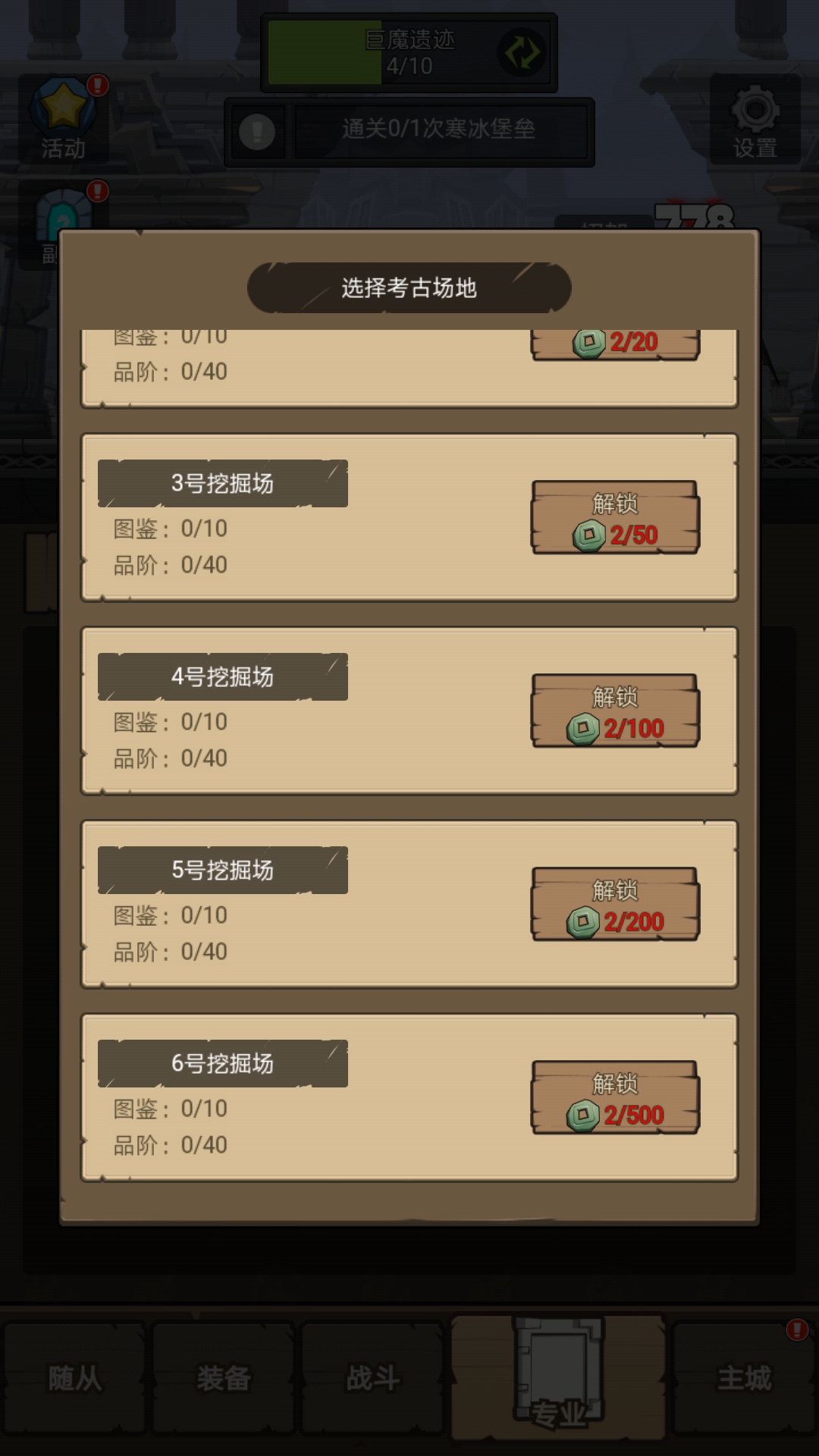Unlock dig site 4 for 100 coins

click(615, 711)
